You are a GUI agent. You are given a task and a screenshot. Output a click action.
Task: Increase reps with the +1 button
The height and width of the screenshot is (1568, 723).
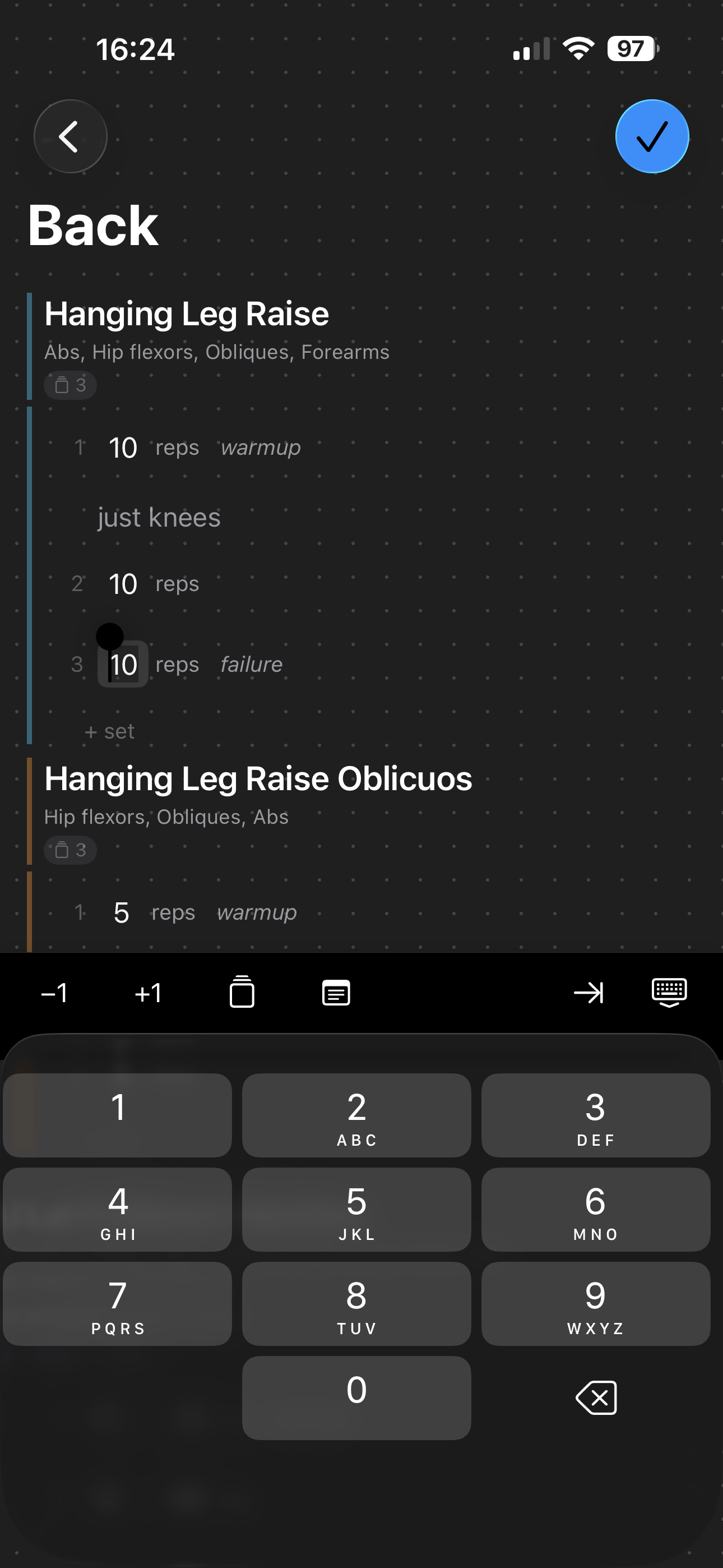[x=149, y=993]
